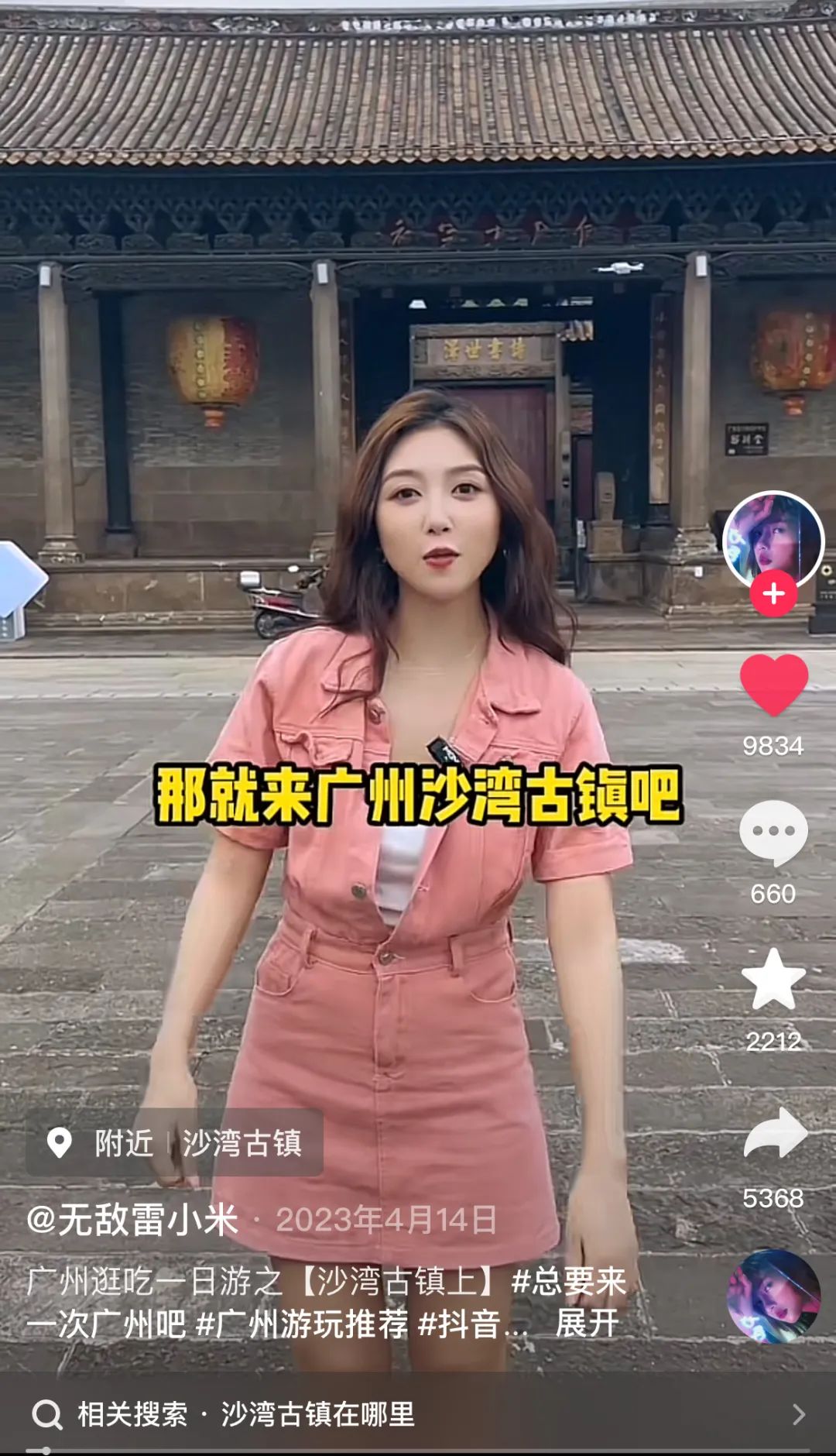836x1456 pixels.
Task: Tap the video progress bar
Action: click(x=418, y=1450)
